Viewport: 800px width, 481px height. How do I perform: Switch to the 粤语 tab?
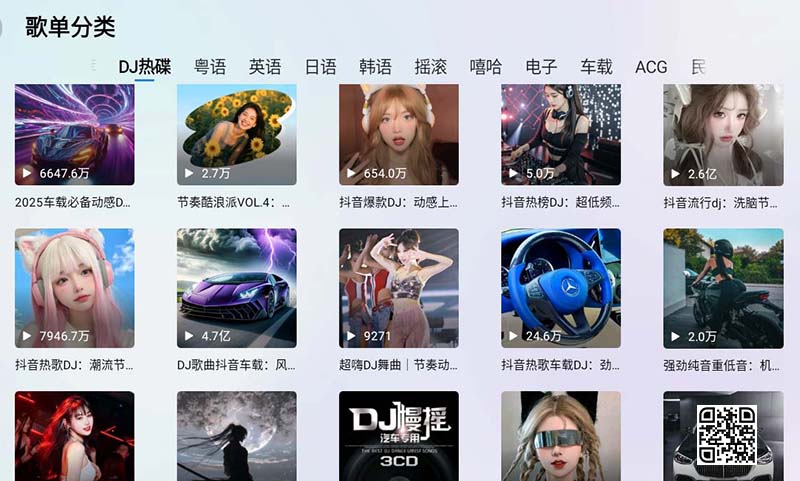[x=210, y=67]
